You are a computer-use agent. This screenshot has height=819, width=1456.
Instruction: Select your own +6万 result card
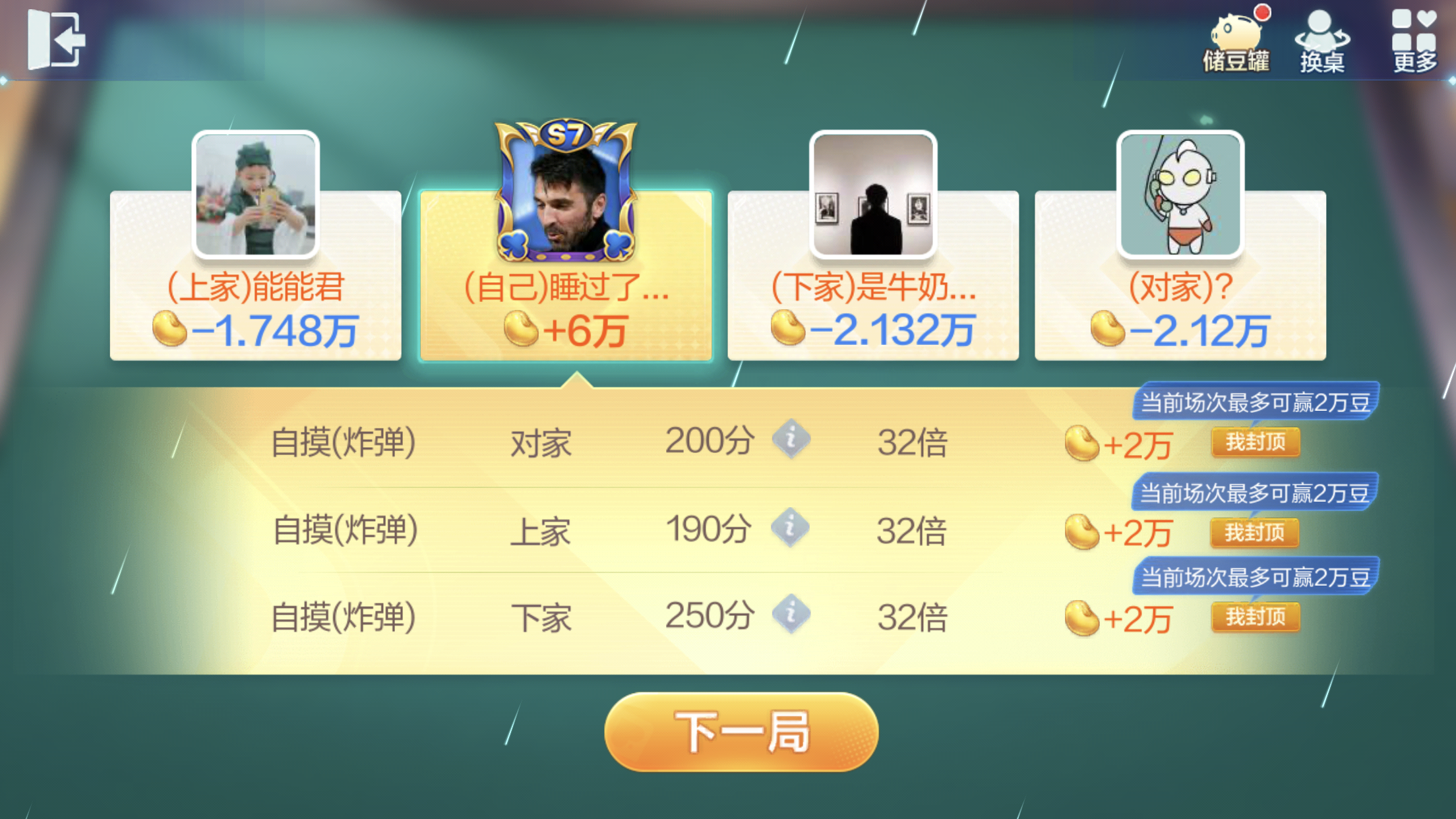[x=566, y=277]
